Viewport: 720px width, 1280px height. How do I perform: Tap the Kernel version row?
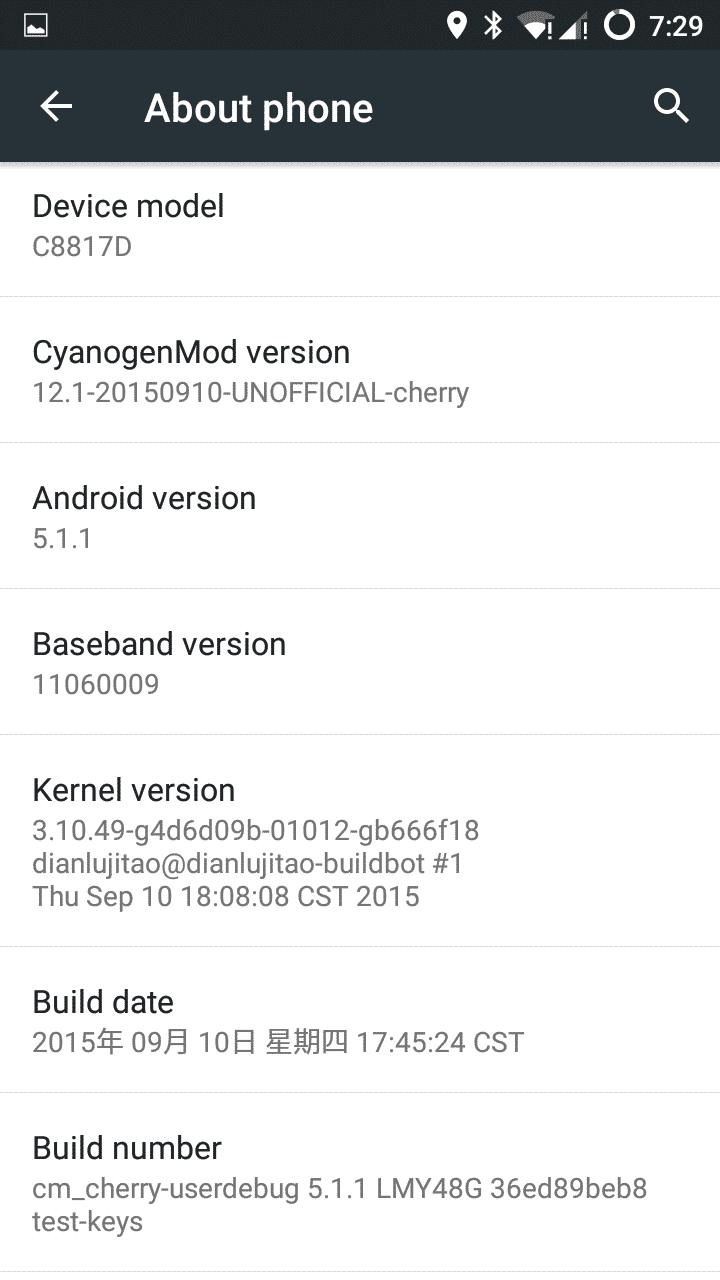(360, 841)
